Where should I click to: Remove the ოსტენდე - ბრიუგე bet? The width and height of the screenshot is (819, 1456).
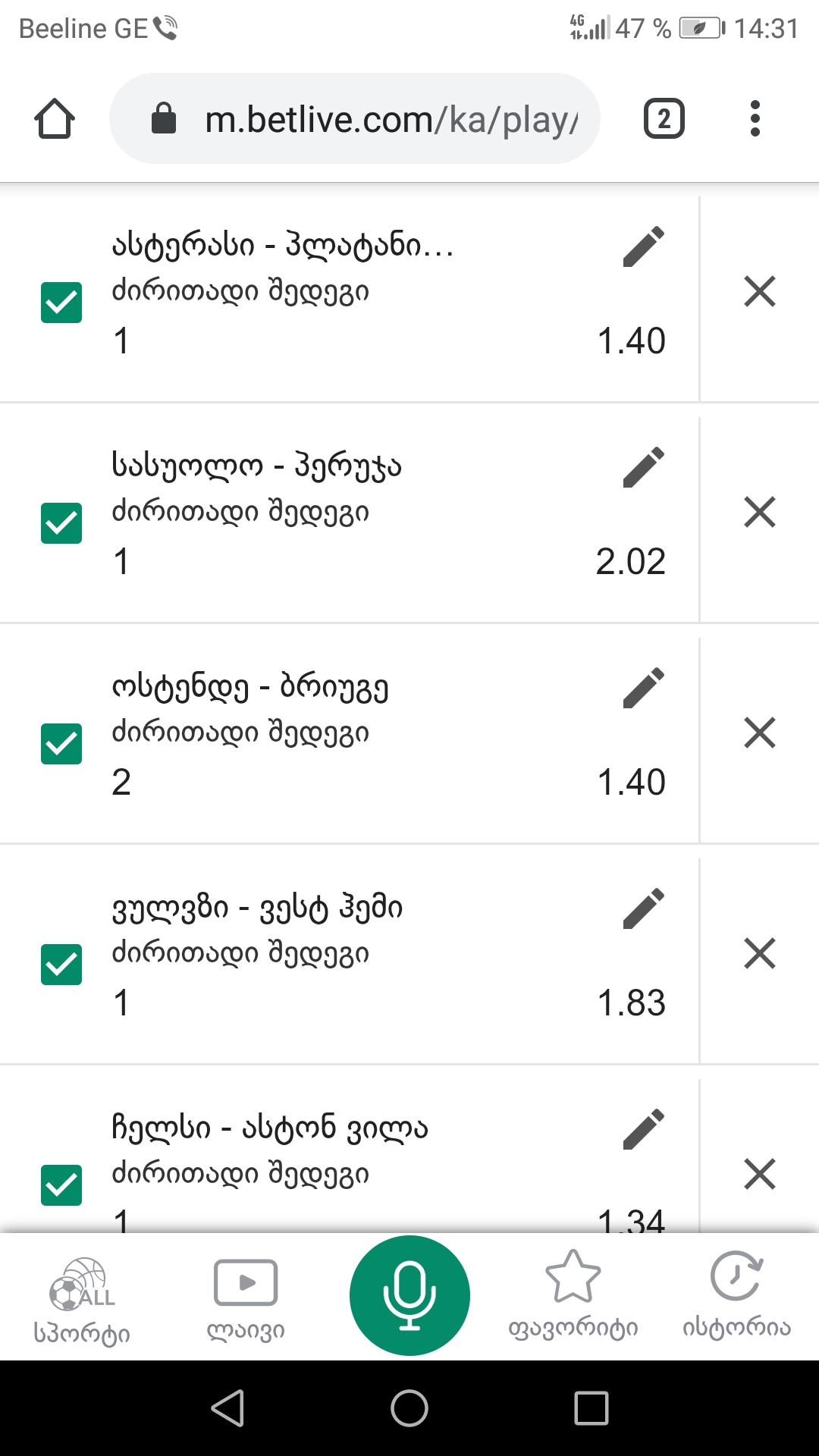coord(760,733)
